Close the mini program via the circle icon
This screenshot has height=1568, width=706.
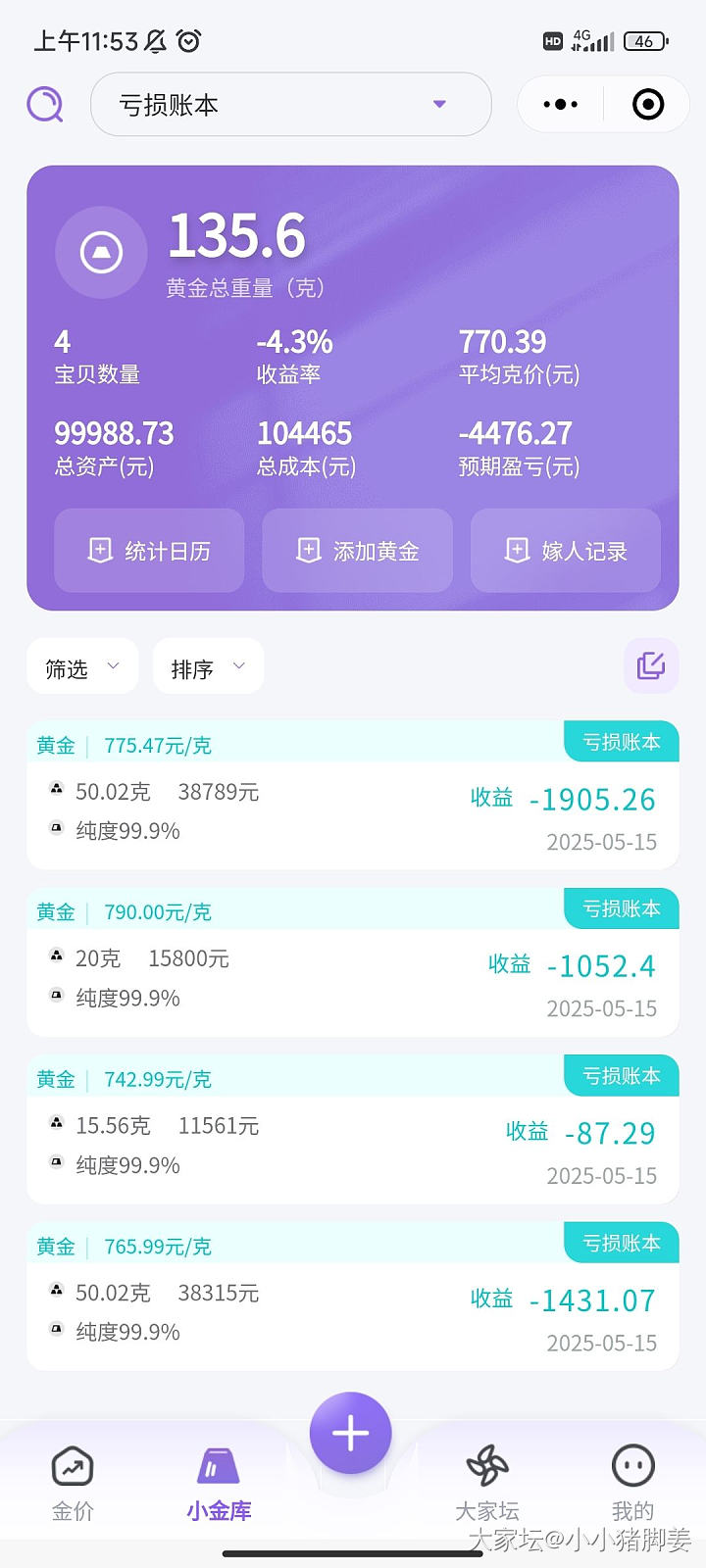click(648, 104)
